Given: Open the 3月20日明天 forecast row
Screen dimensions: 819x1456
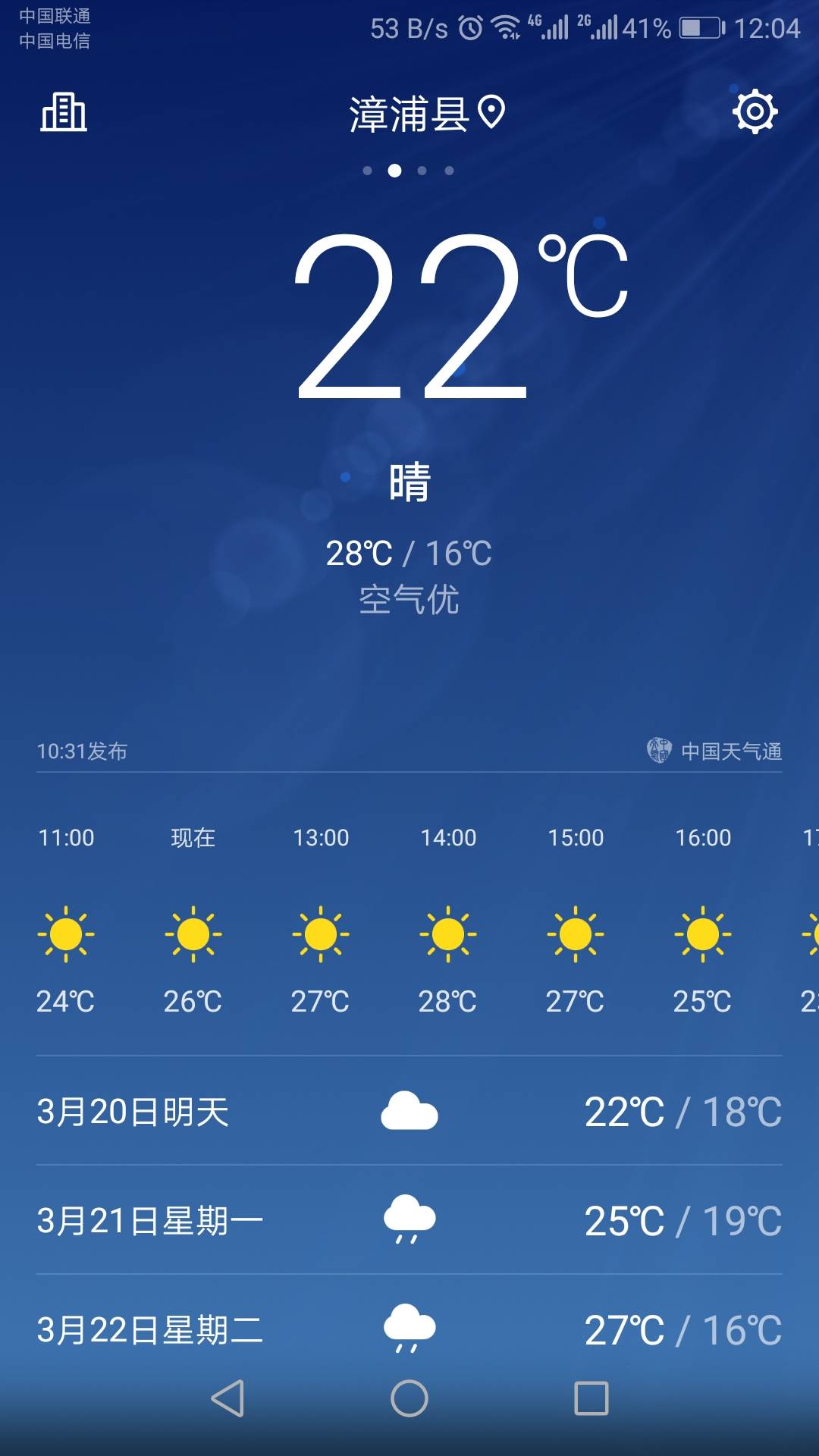Looking at the screenshot, I should [x=409, y=1111].
